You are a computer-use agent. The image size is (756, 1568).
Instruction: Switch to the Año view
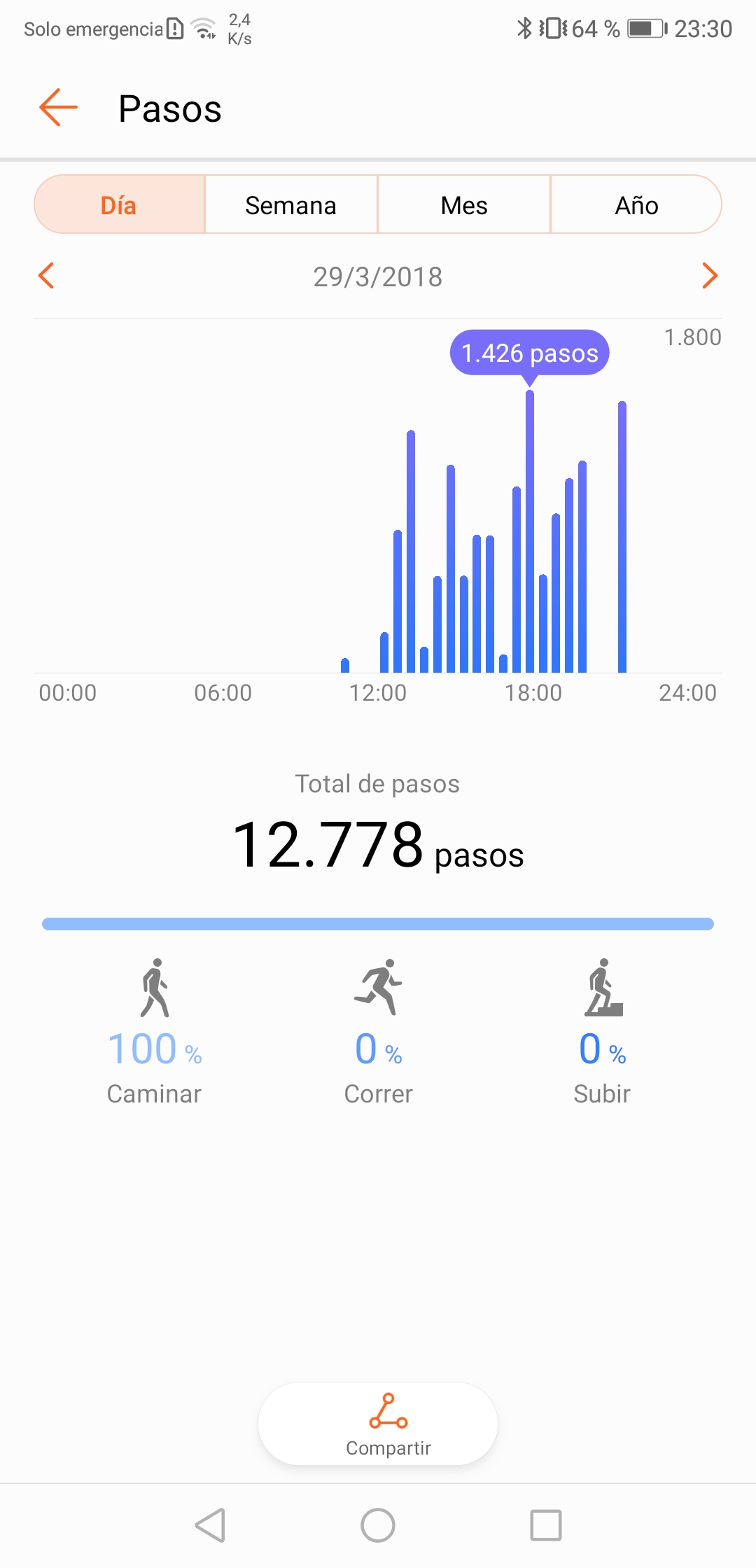[x=636, y=204]
